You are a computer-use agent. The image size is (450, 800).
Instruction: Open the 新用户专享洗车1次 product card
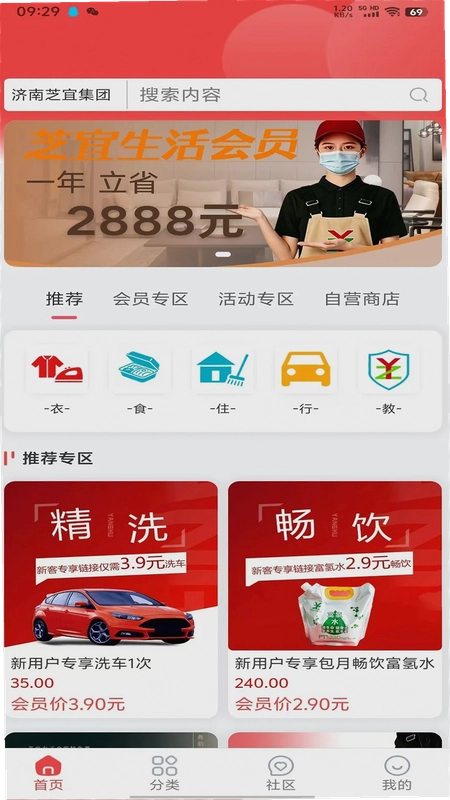tap(111, 599)
